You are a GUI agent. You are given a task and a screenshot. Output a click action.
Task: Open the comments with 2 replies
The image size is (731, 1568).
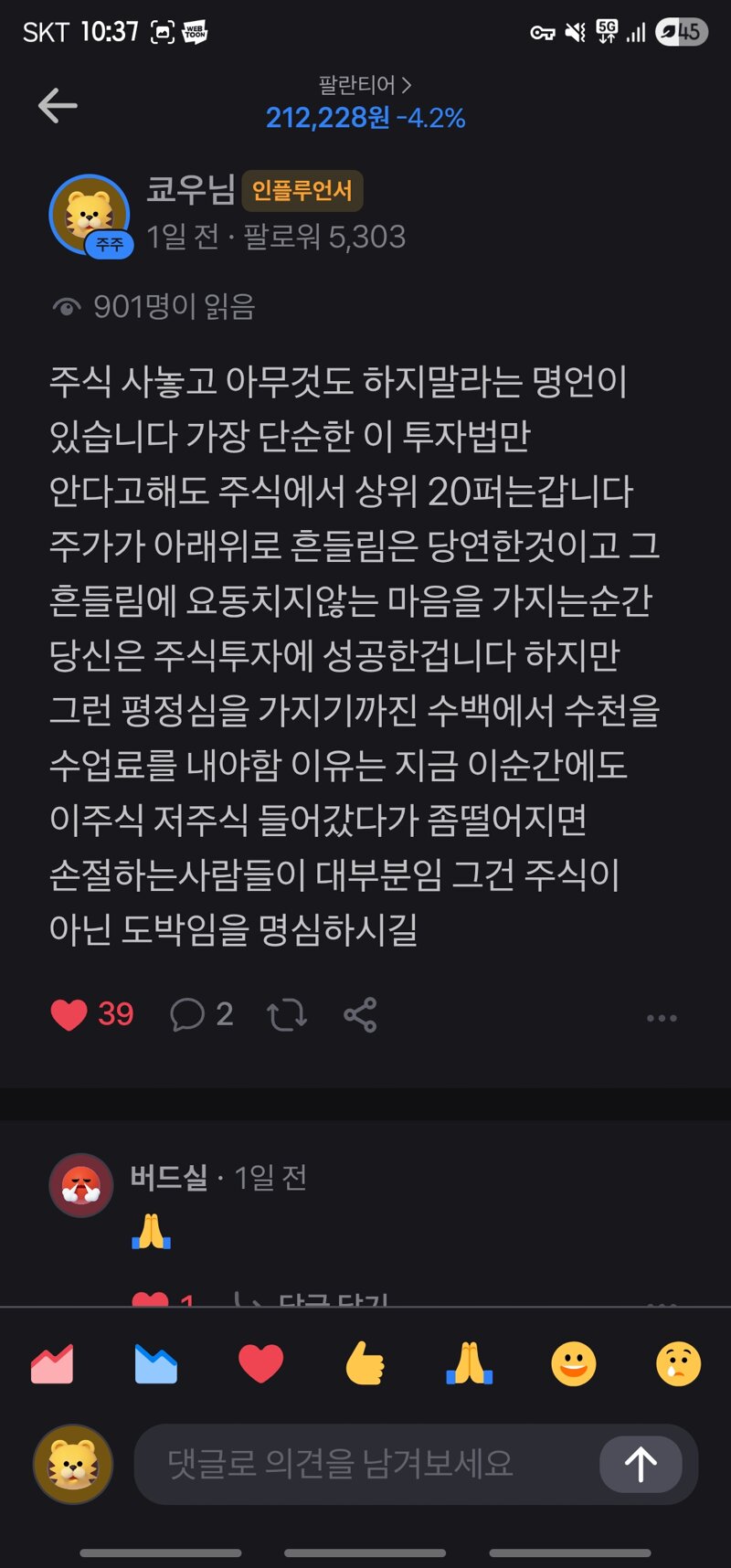pyautogui.click(x=188, y=1014)
